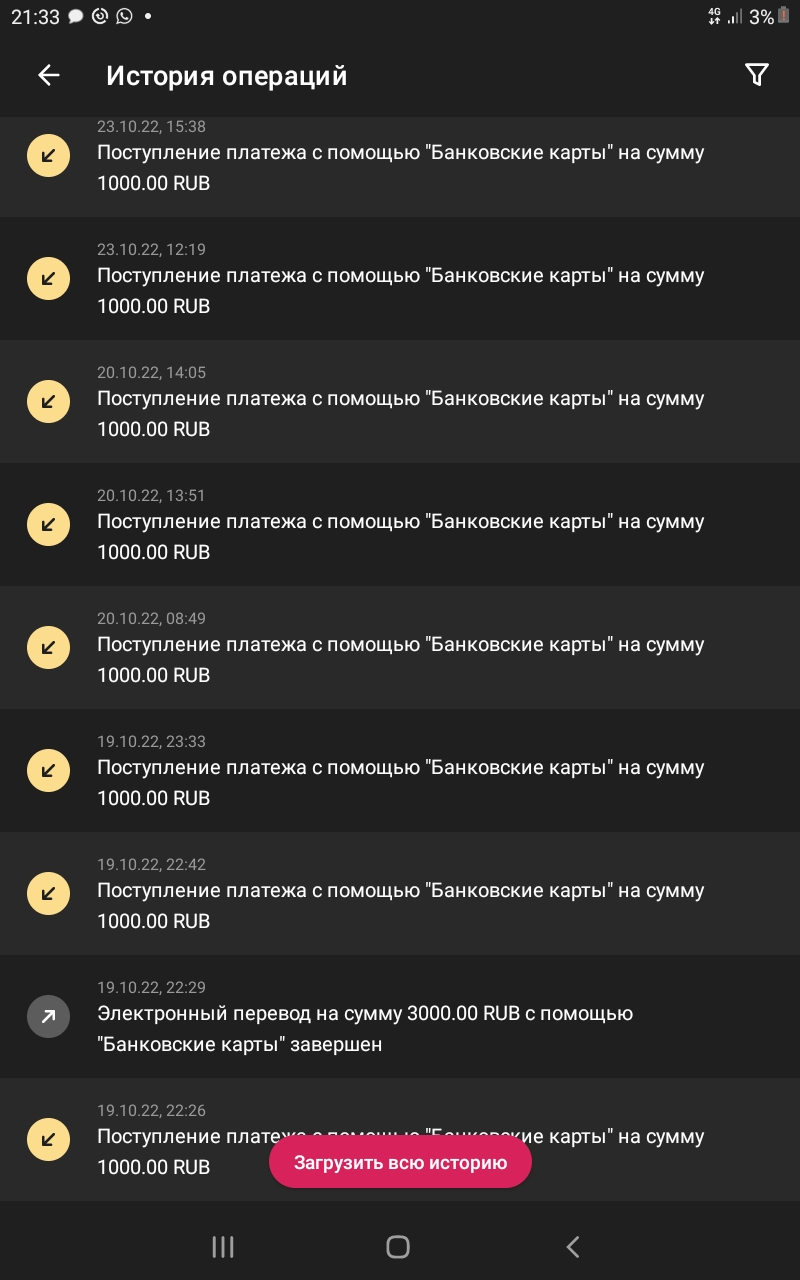Open the 23.10.22, 12:19 incoming payment

click(400, 278)
